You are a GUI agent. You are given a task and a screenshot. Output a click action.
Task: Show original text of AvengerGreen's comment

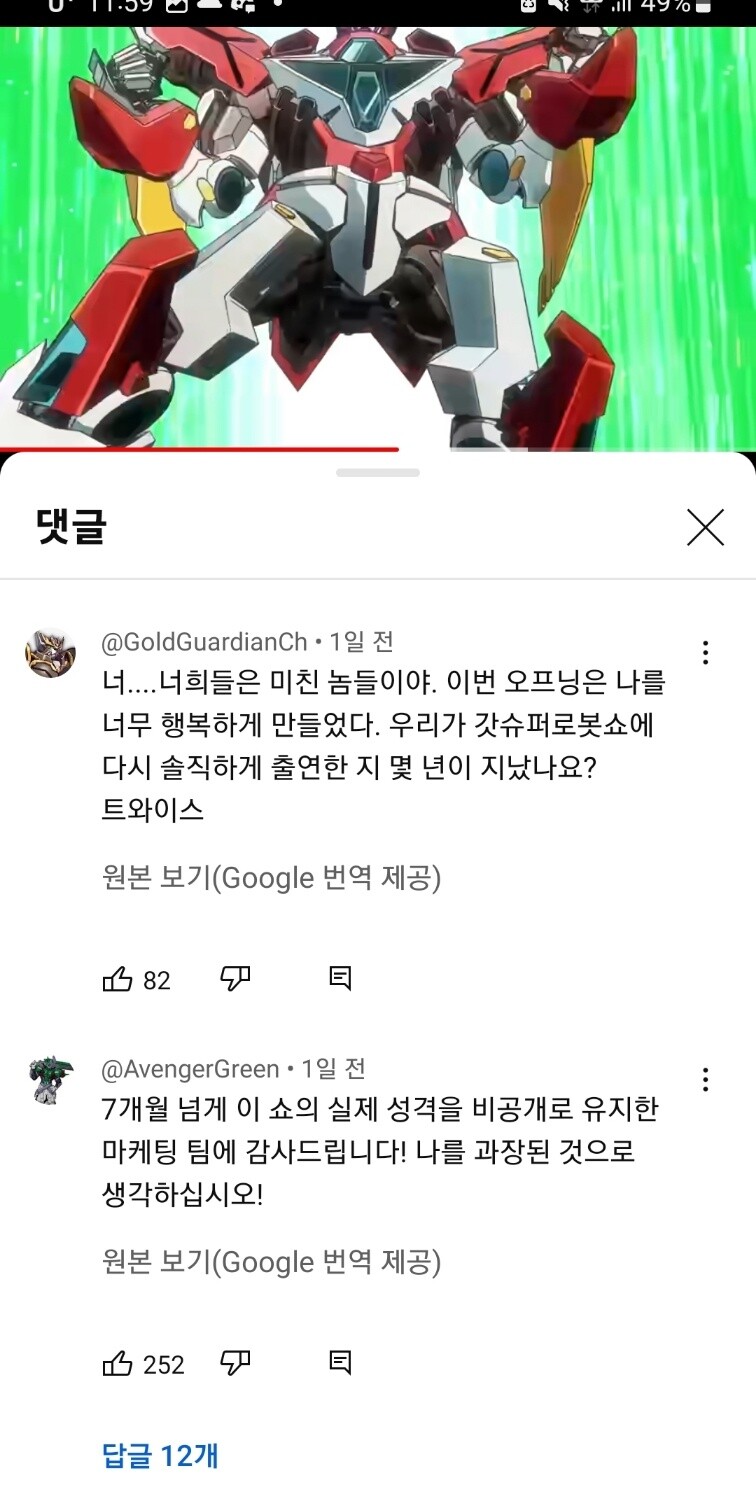click(271, 1263)
